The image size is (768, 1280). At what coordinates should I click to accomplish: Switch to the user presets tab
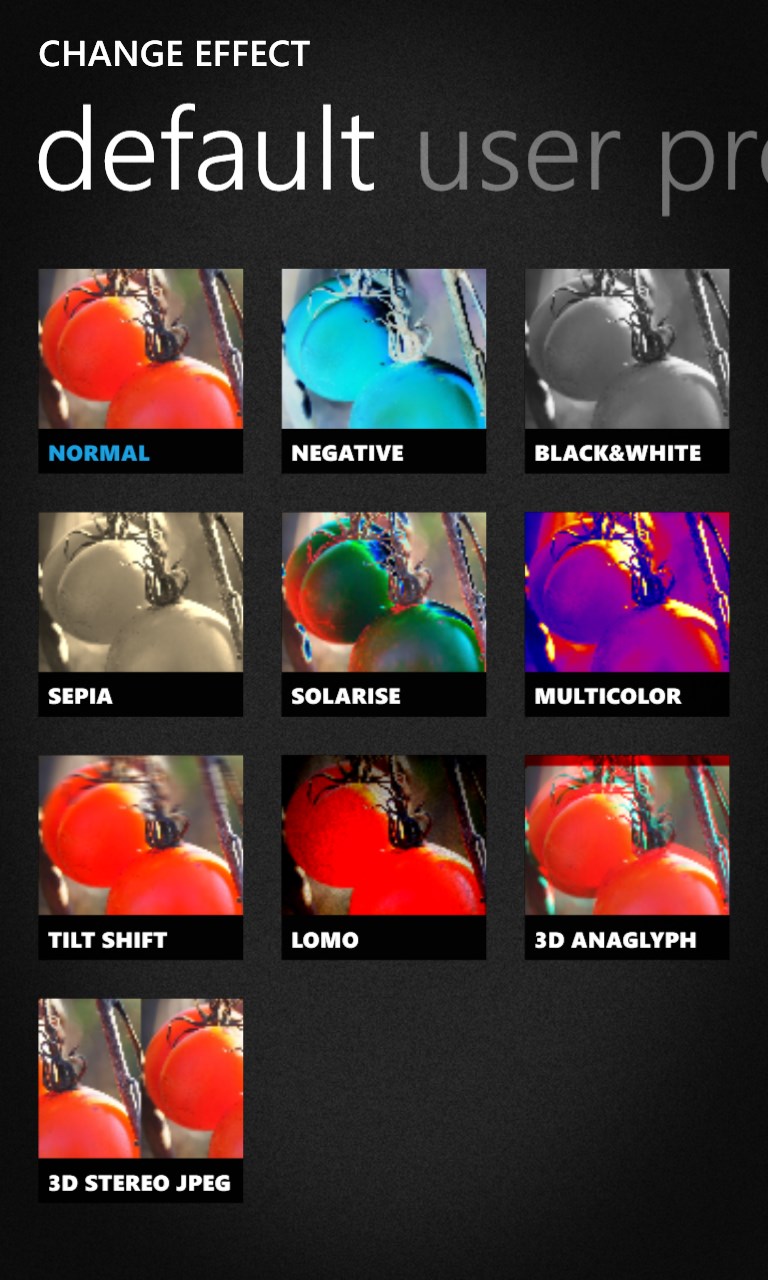pos(590,152)
